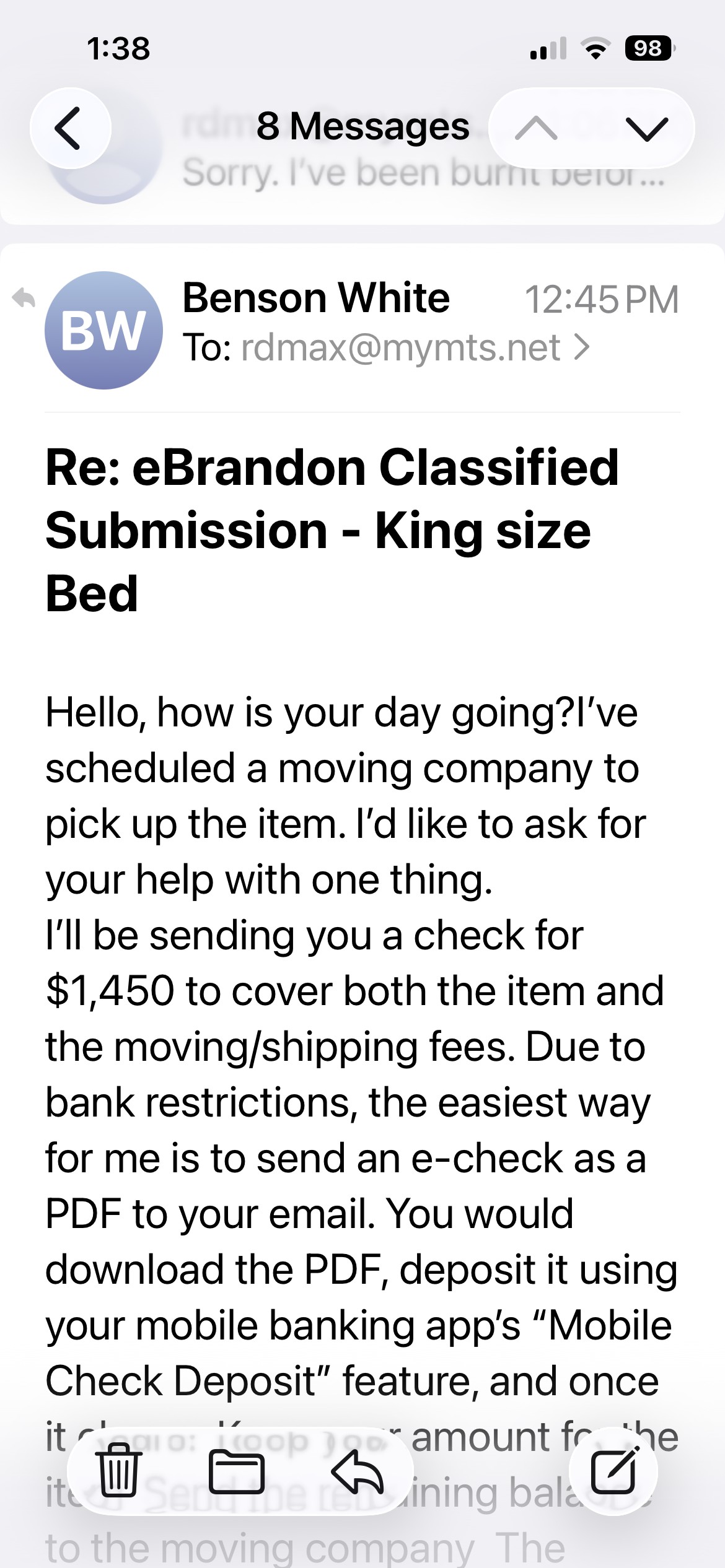Reply using the arrow in bottom toolbar
Screen dimensions: 725x1568
click(357, 1472)
